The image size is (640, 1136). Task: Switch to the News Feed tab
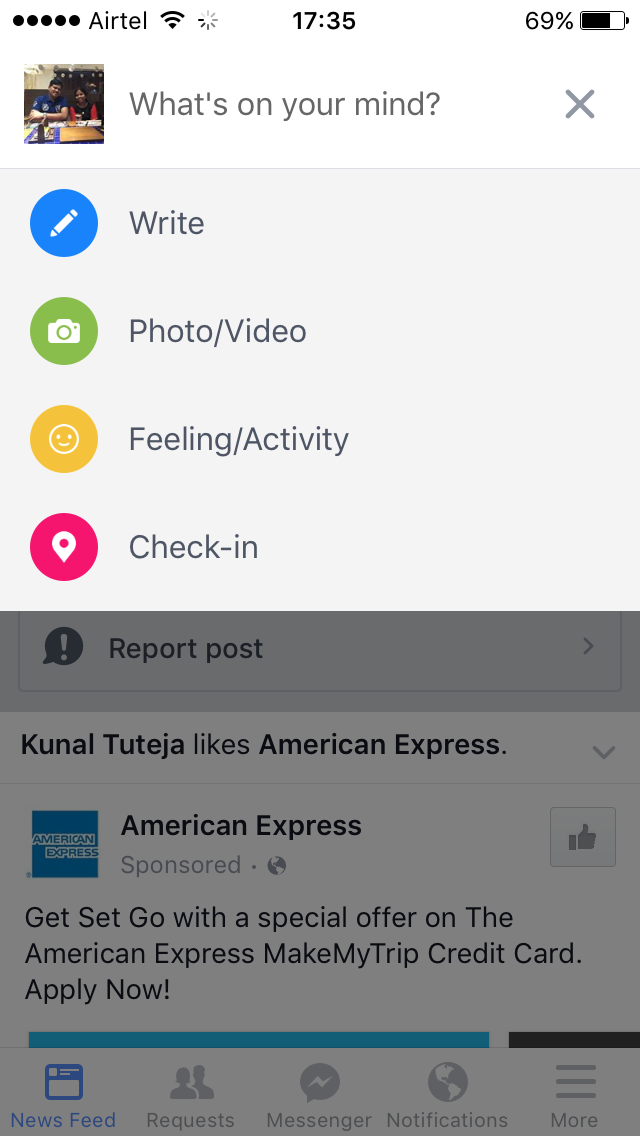[64, 1095]
